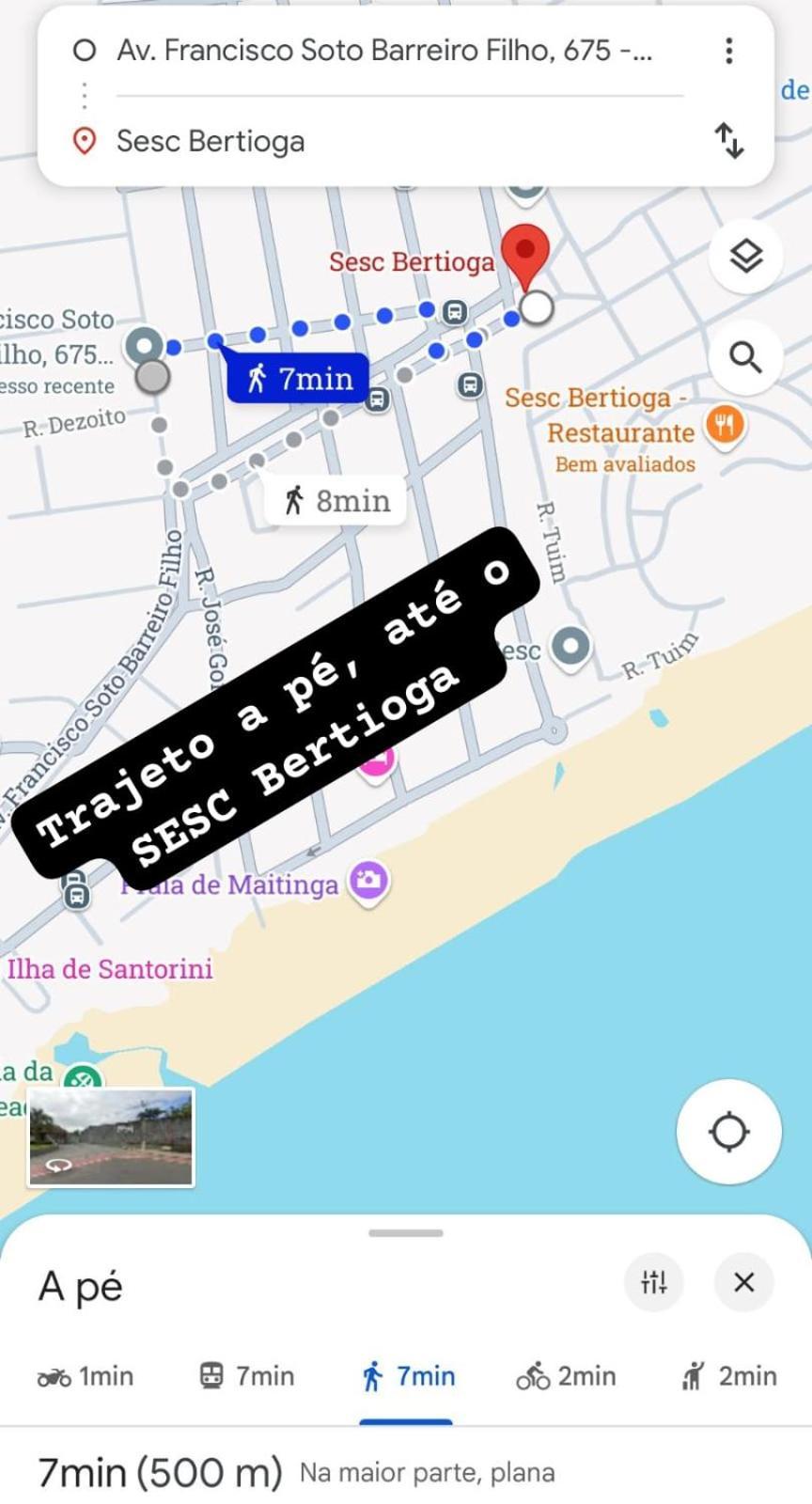Screen dimensions: 812x1504
Task: Open map layers options
Action: tap(746, 256)
